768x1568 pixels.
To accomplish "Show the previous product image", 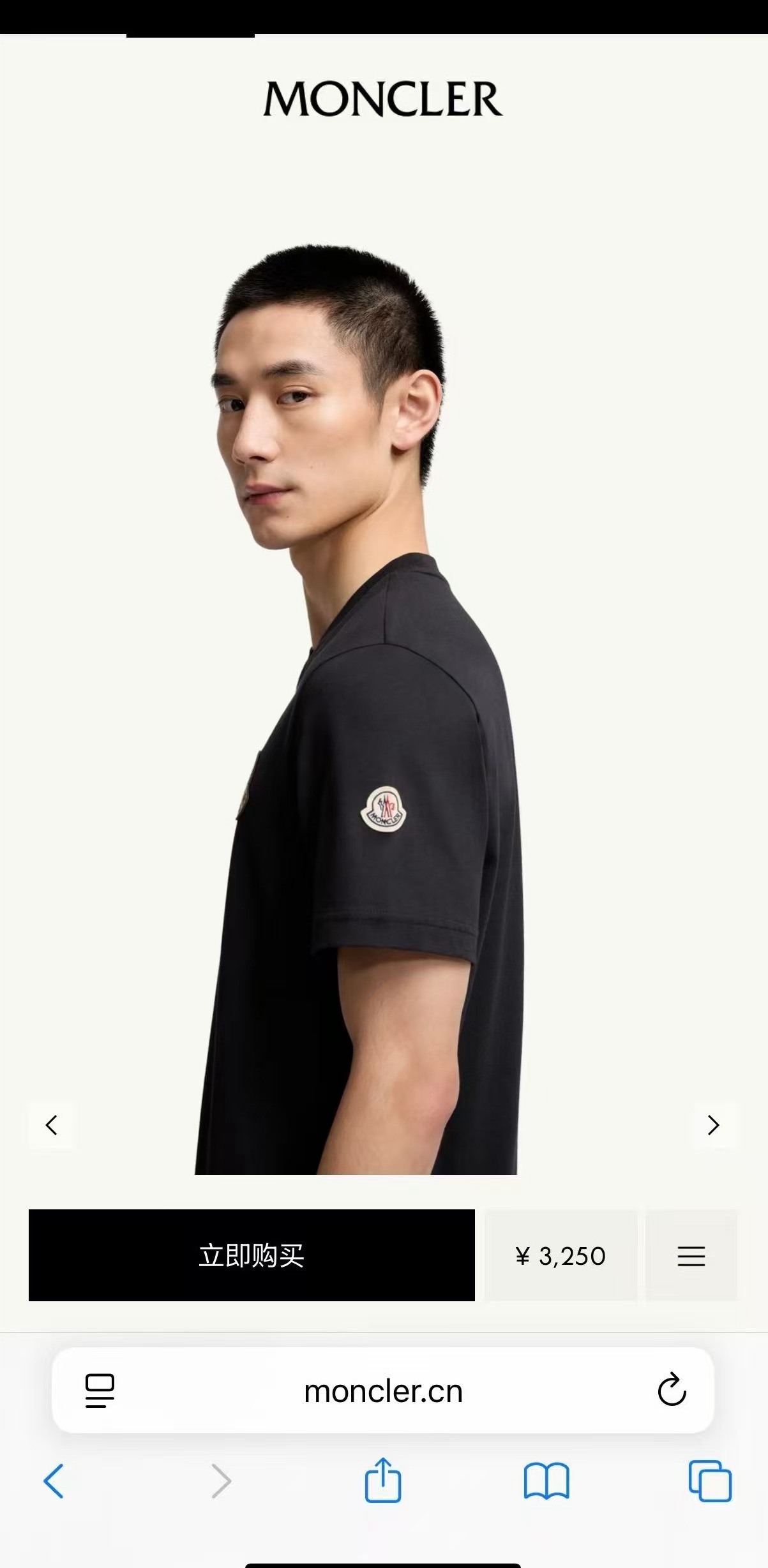I will click(x=52, y=1125).
